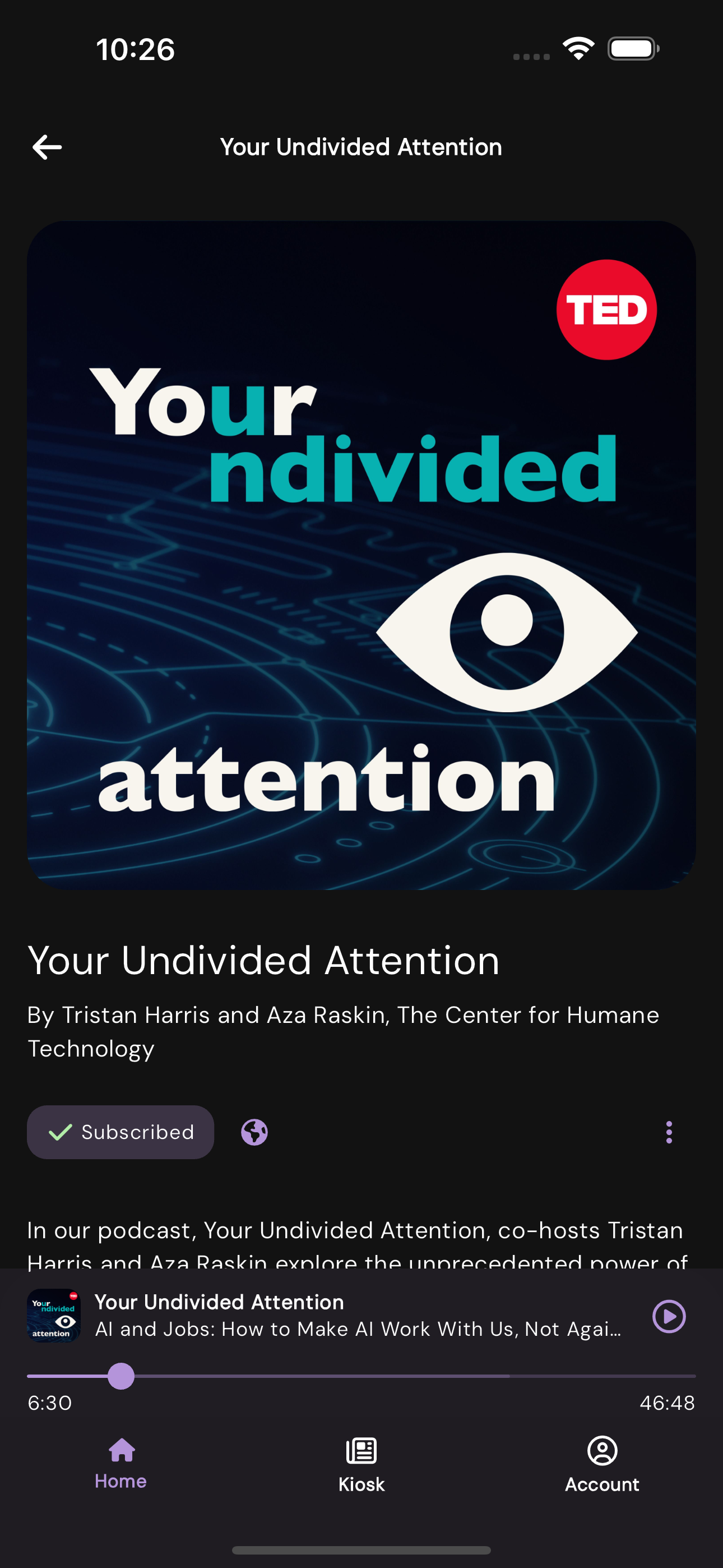Tap the play button on the mini player
This screenshot has height=1568, width=723.
coord(668,1317)
